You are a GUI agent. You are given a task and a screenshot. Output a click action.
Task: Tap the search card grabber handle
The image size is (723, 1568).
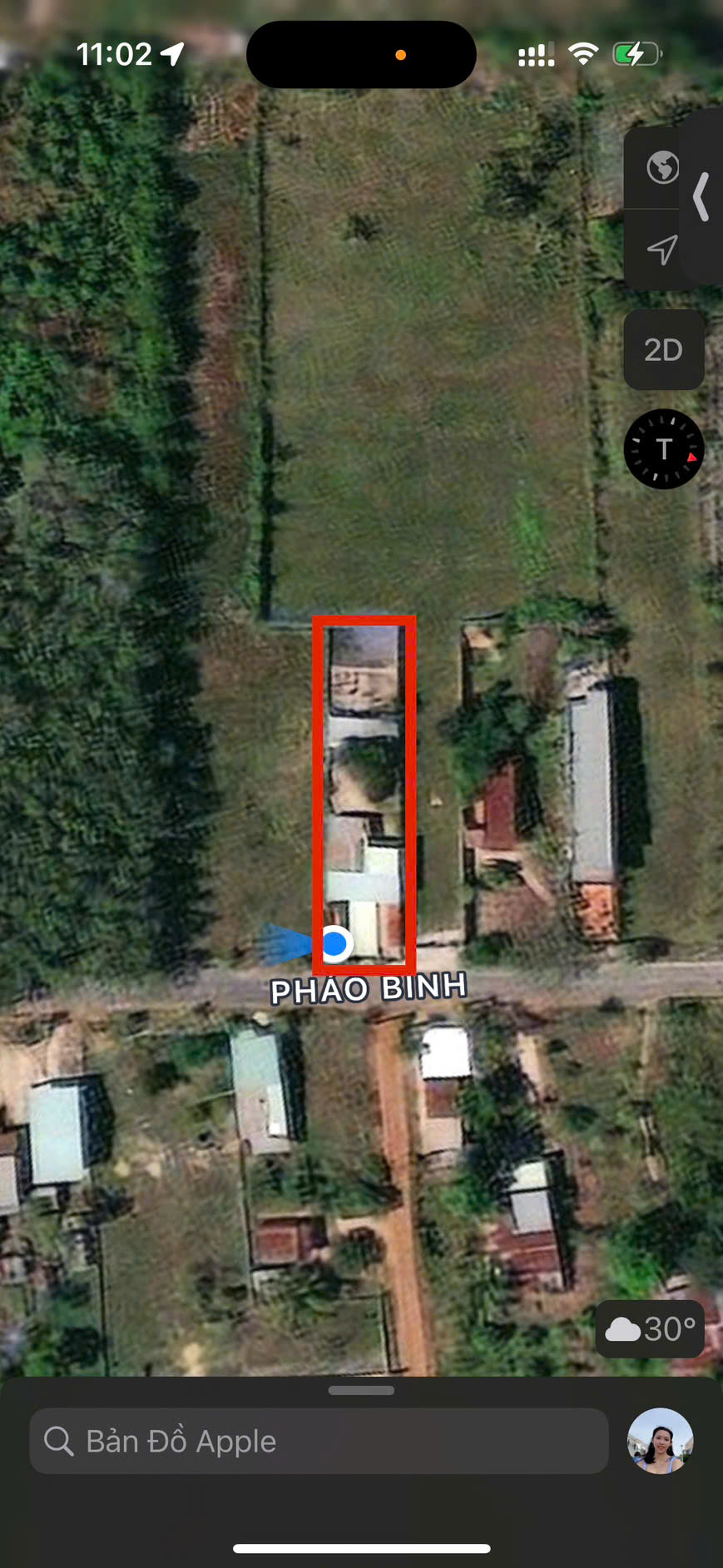tap(361, 1390)
